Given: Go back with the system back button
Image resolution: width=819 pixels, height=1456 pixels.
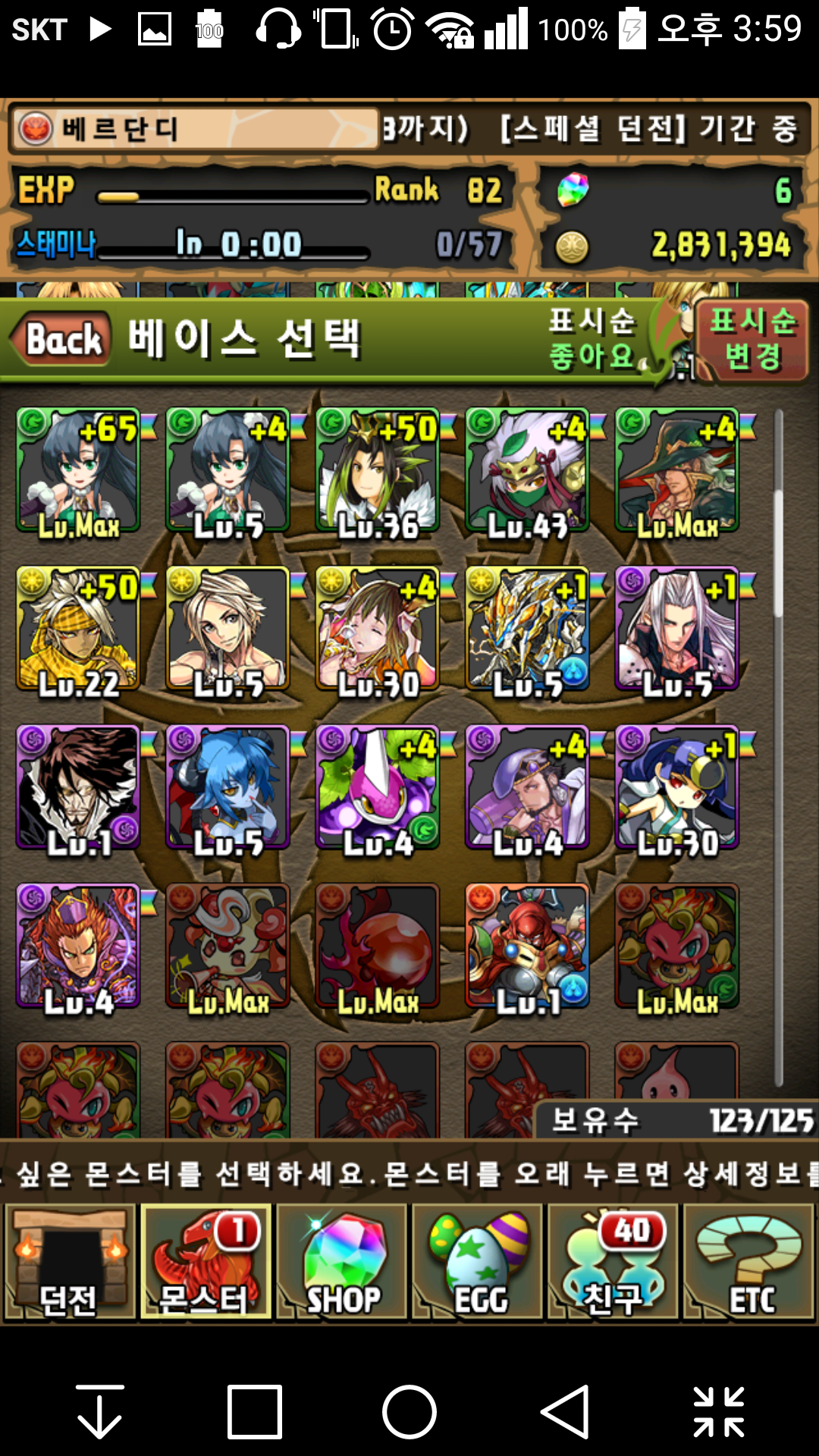Looking at the screenshot, I should point(565,1411).
